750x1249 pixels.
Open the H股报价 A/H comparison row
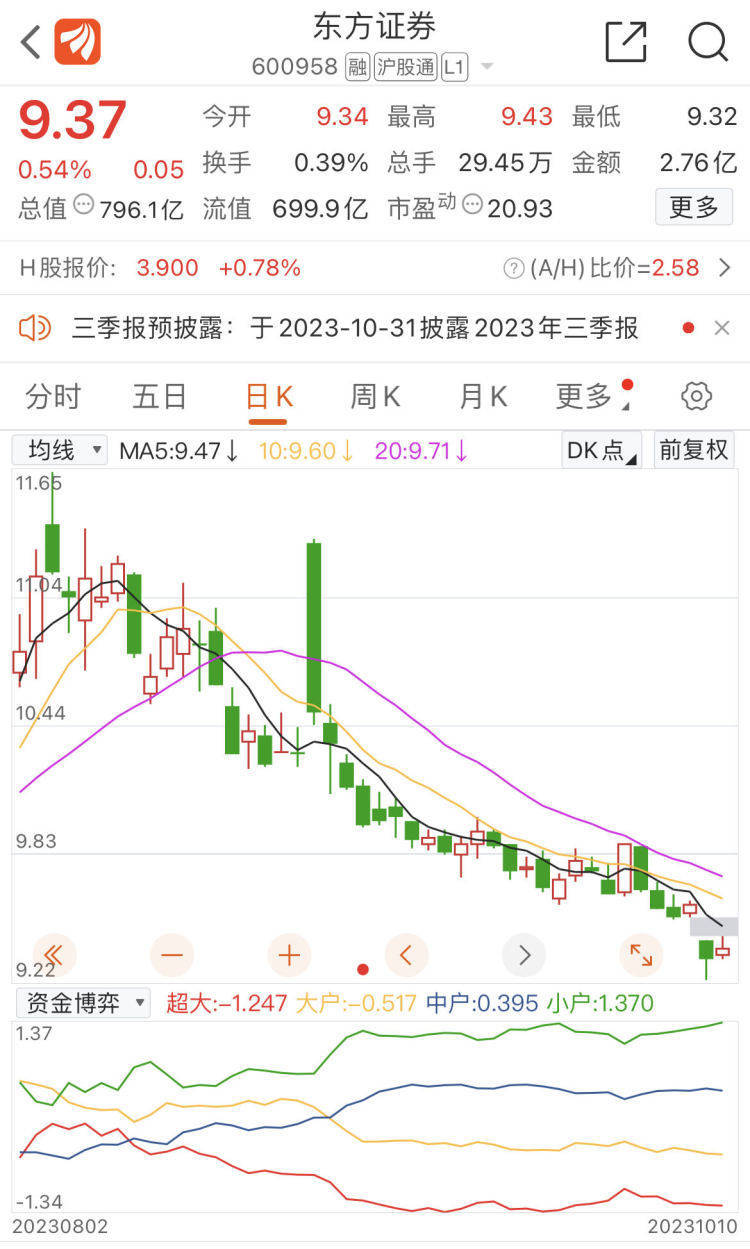tap(374, 268)
